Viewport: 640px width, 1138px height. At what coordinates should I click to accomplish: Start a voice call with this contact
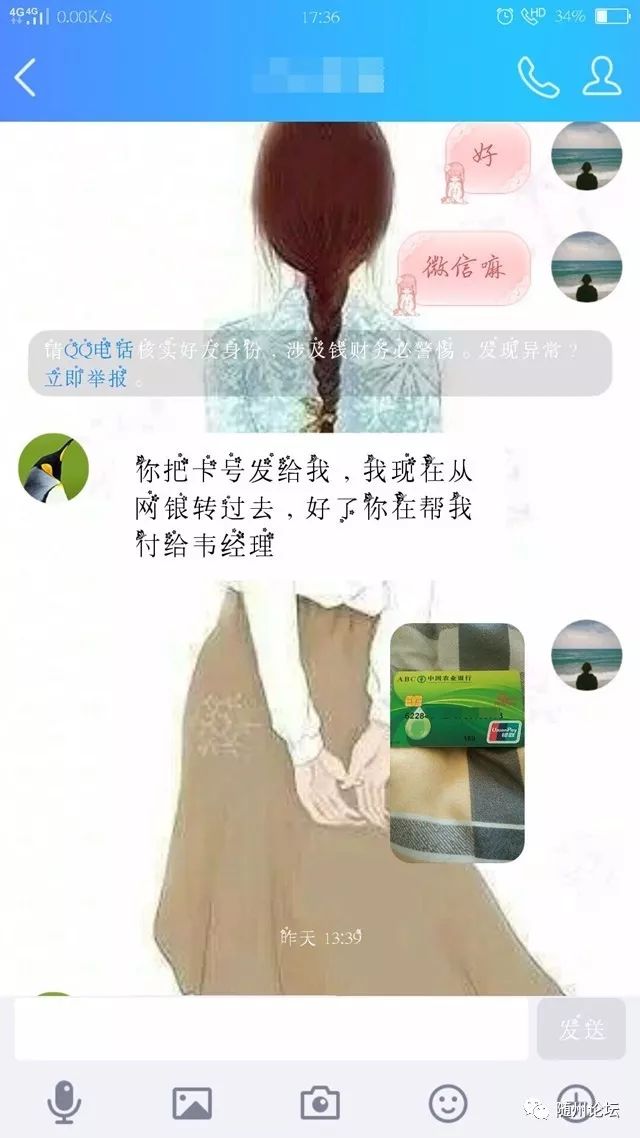[x=537, y=77]
